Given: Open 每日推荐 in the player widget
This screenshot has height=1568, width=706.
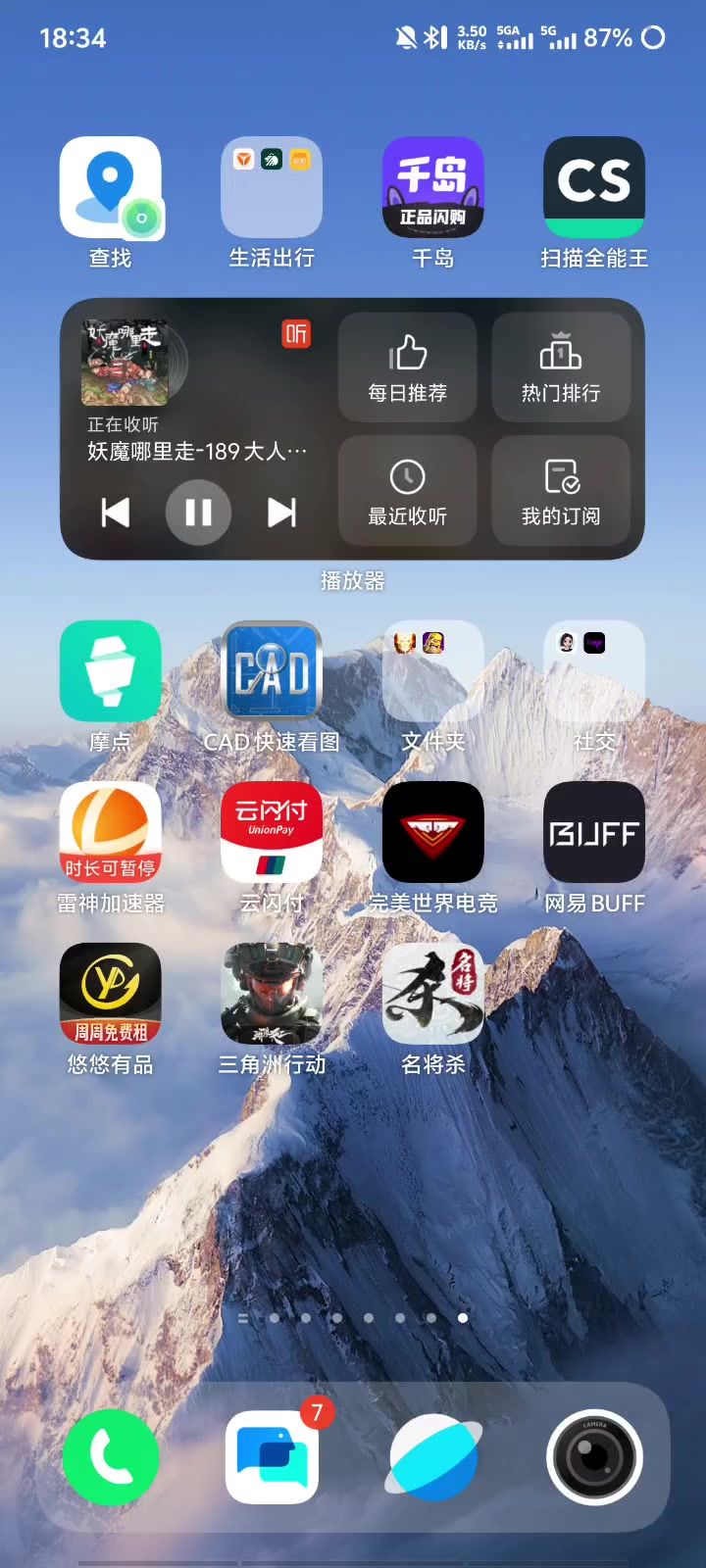Looking at the screenshot, I should [407, 367].
